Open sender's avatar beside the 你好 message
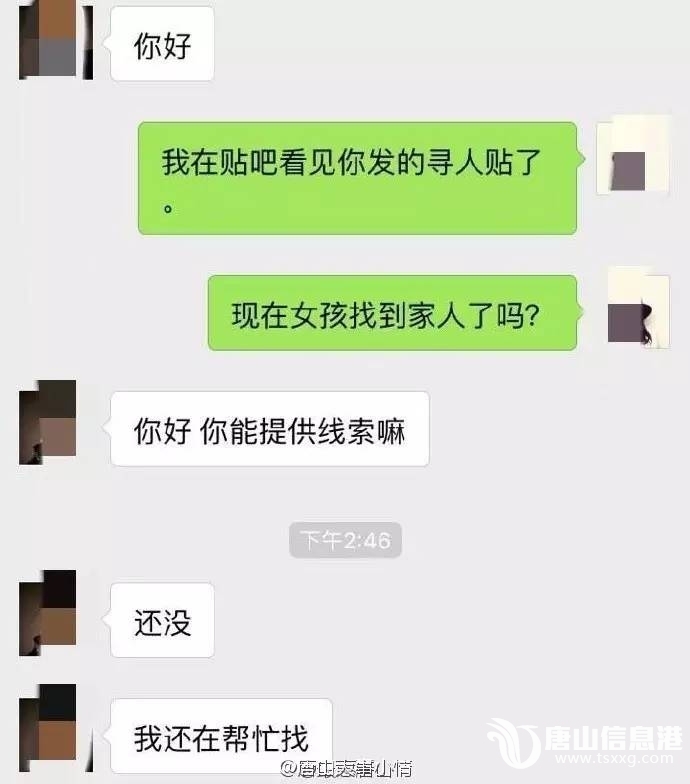 tap(56, 42)
